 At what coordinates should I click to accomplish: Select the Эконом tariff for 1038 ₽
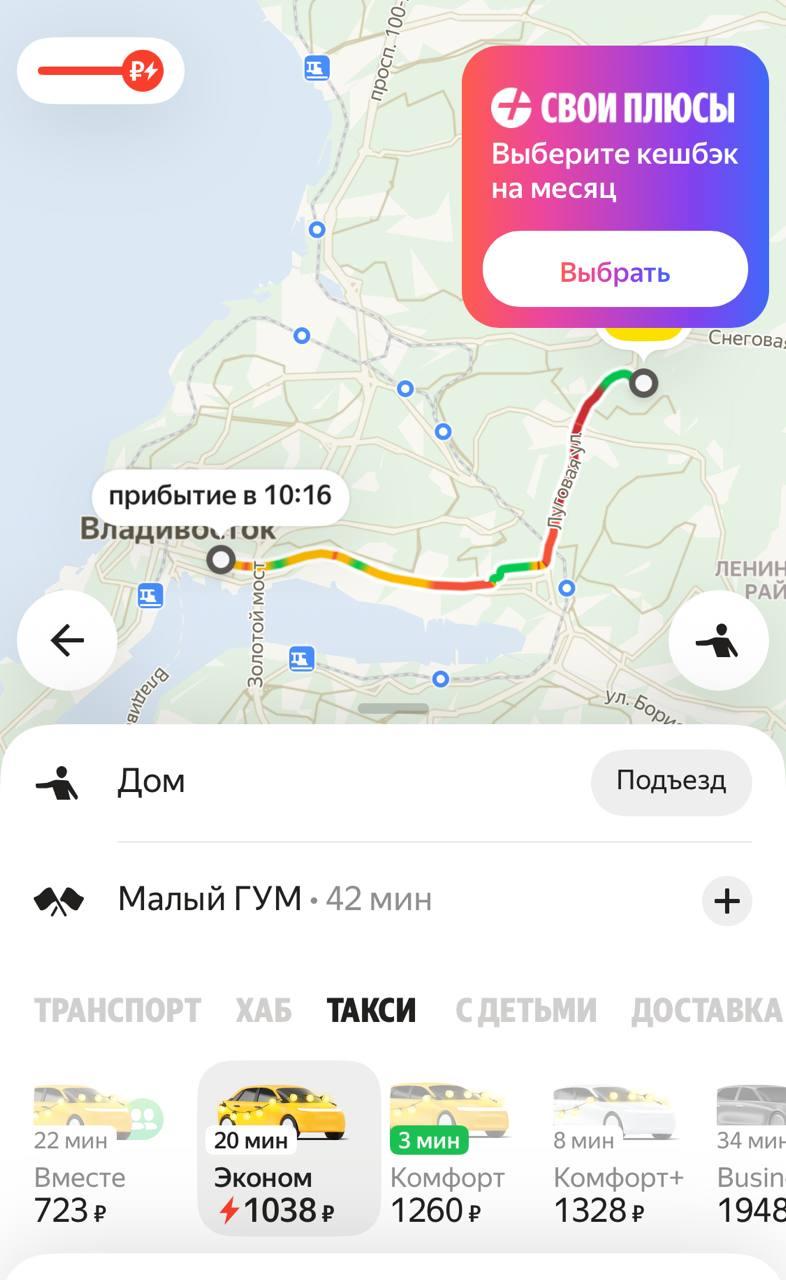[x=288, y=1150]
